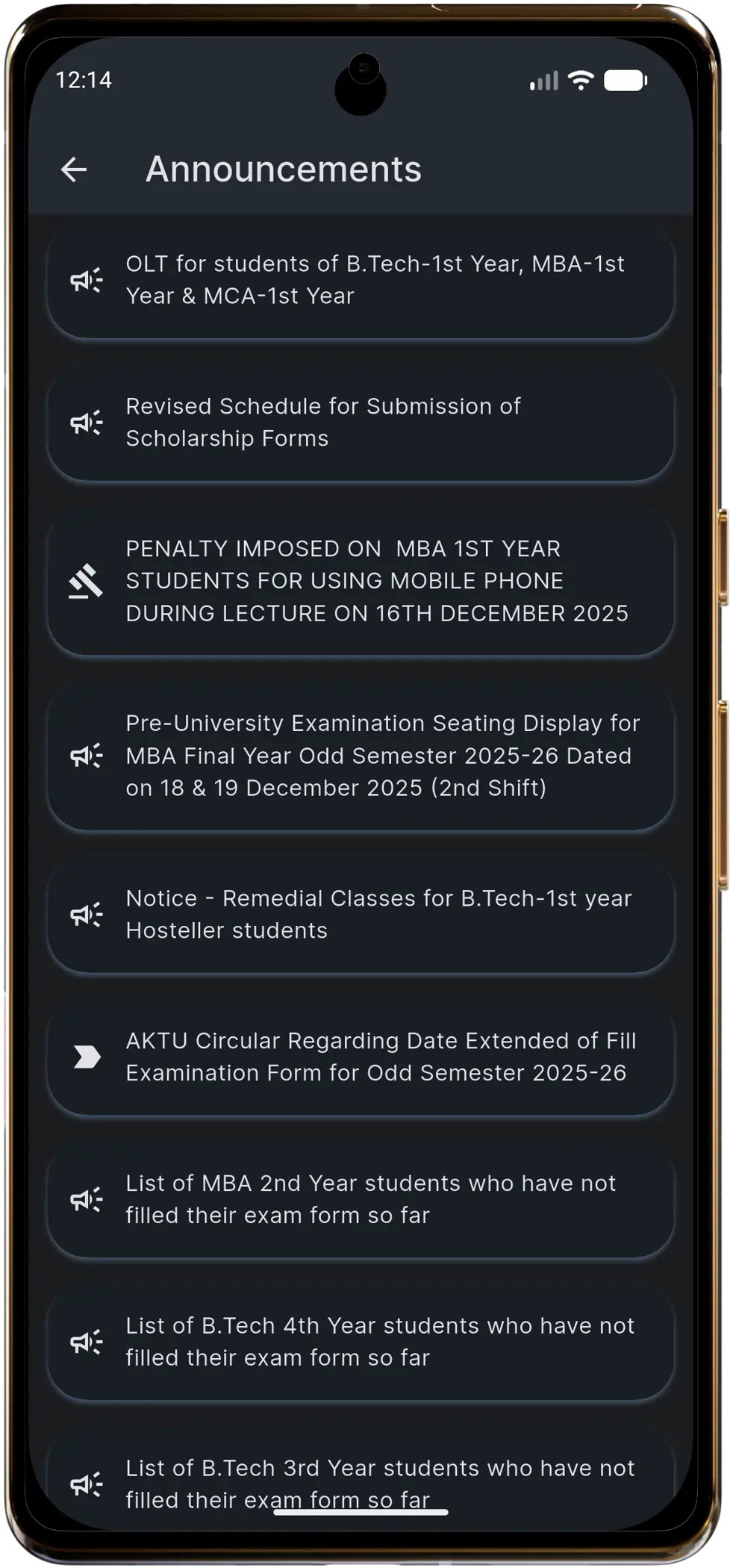
Task: Click the battery indicator in the status bar
Action: (x=624, y=79)
